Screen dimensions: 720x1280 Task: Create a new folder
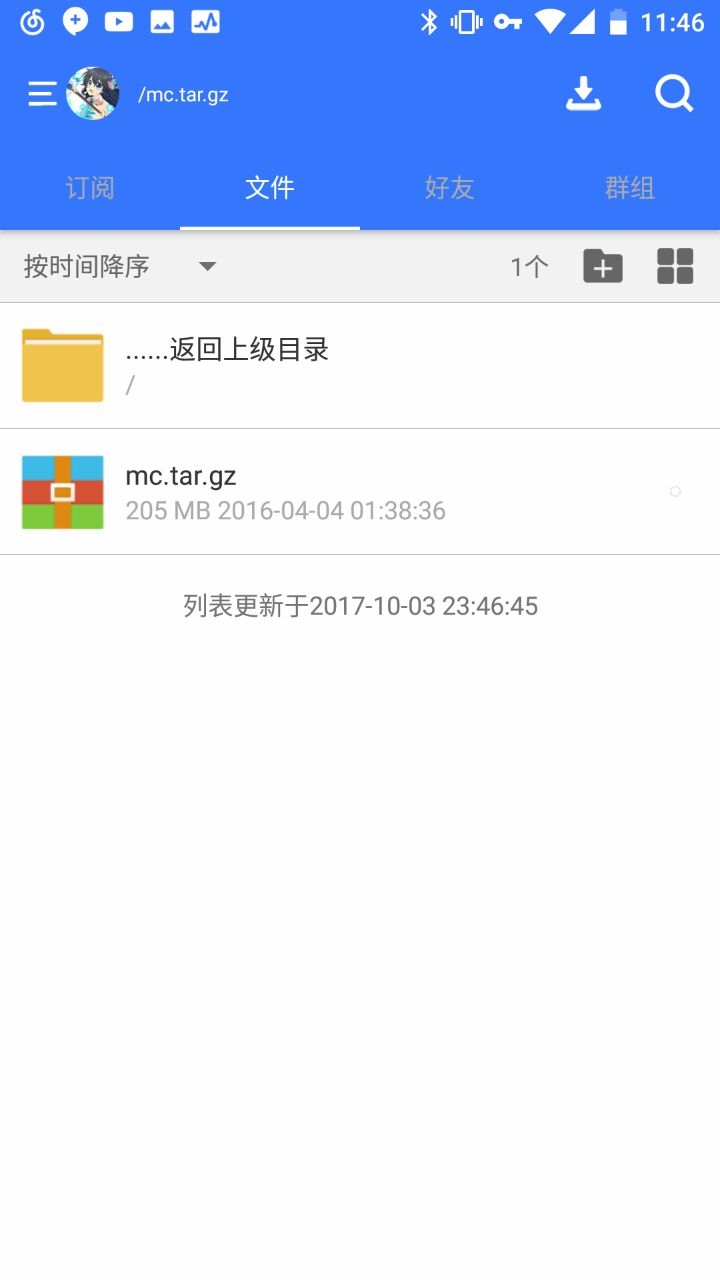coord(603,266)
